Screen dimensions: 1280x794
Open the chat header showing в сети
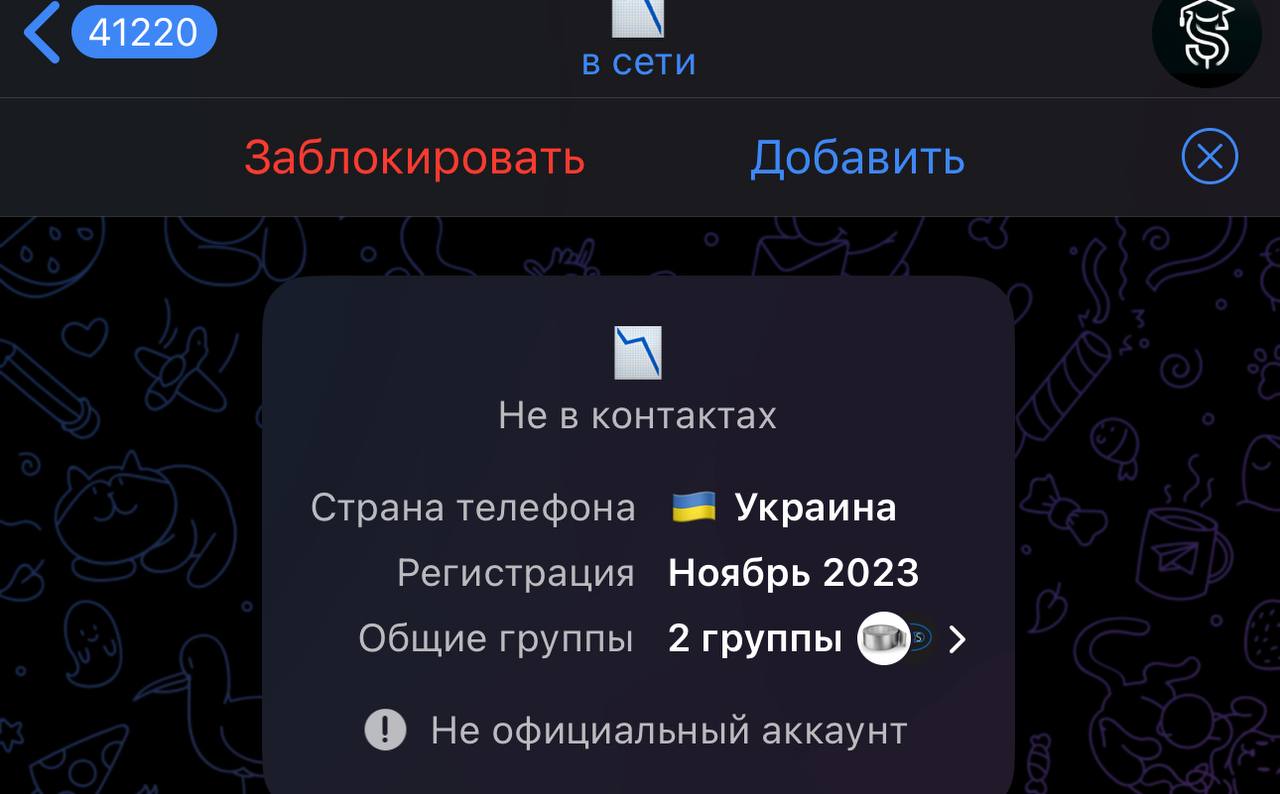[x=638, y=45]
